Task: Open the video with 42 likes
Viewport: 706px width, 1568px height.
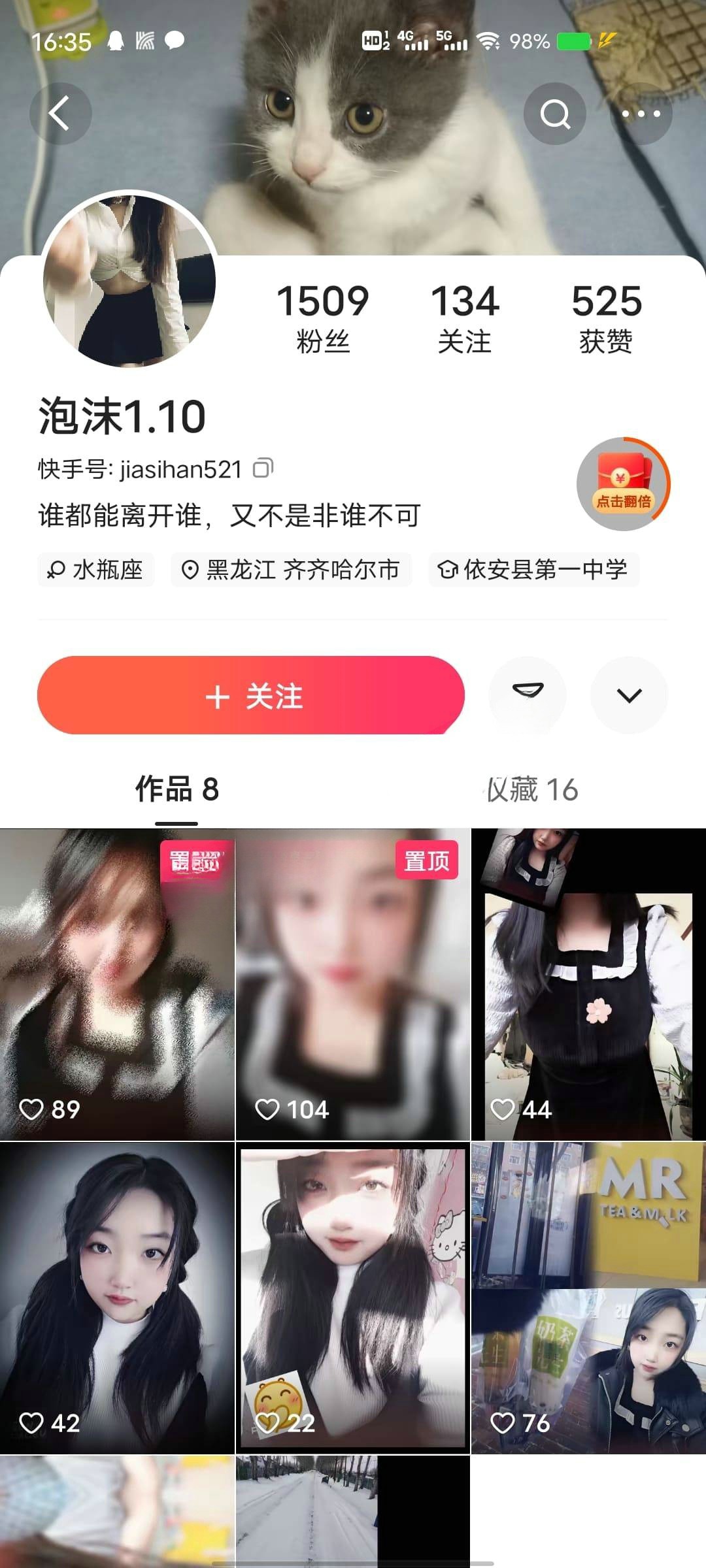Action: point(118,1298)
